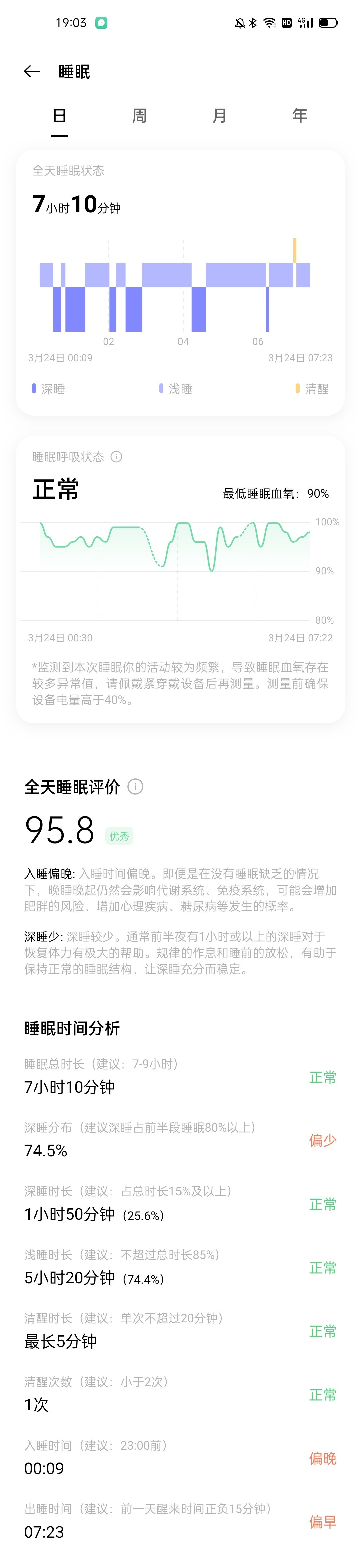361x1568 pixels.
Task: Switch to the 周 tab
Action: (140, 116)
